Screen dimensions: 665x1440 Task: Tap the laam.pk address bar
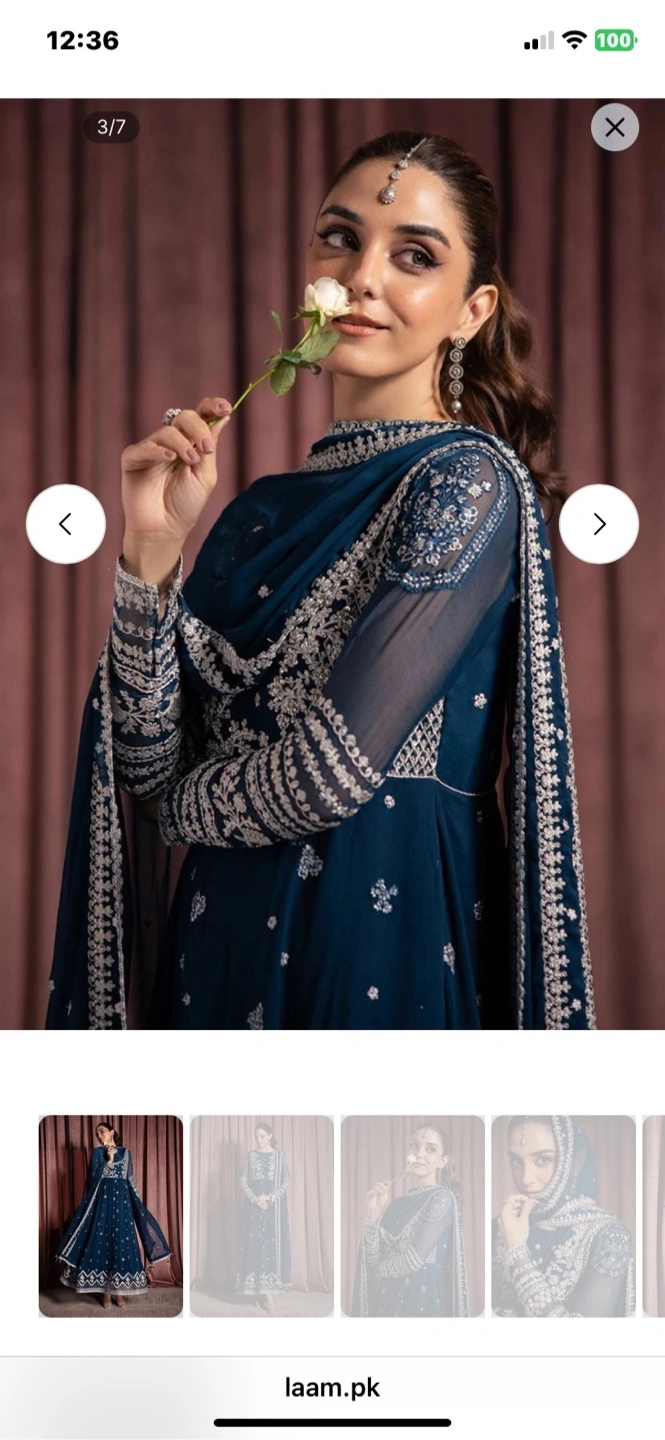tap(332, 1387)
